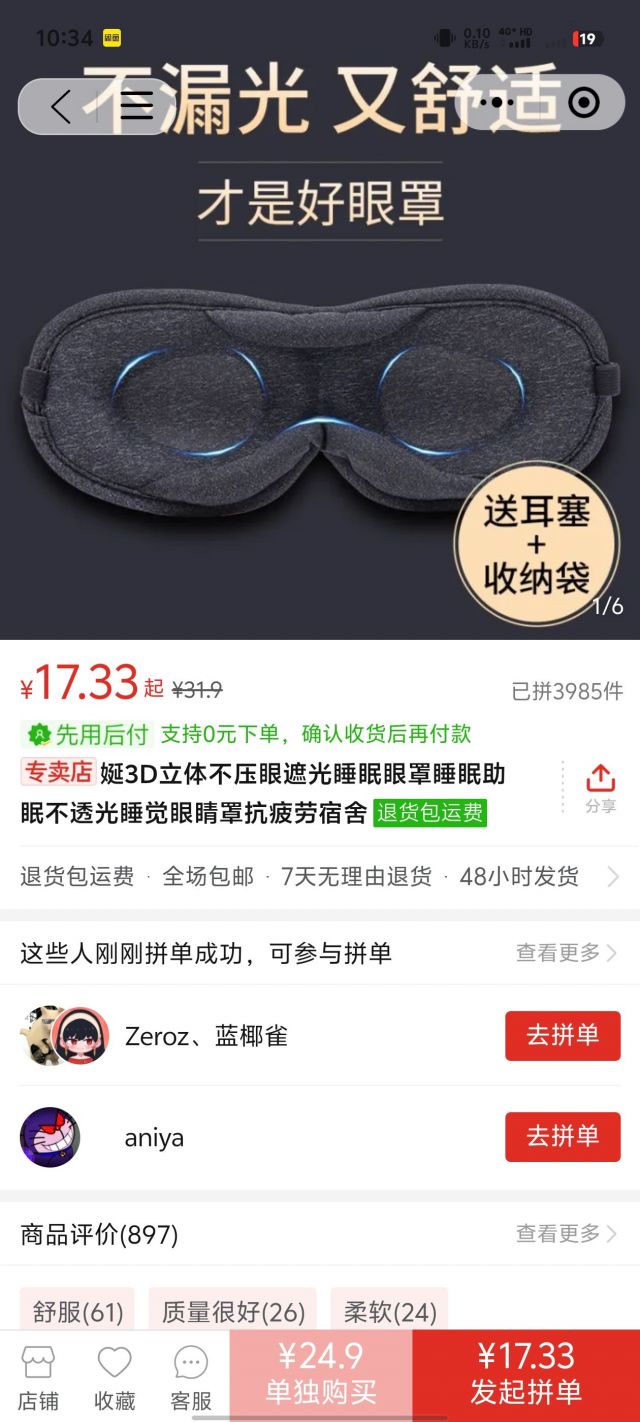View more group orders via 查看更多
The image size is (640, 1422).
[566, 953]
